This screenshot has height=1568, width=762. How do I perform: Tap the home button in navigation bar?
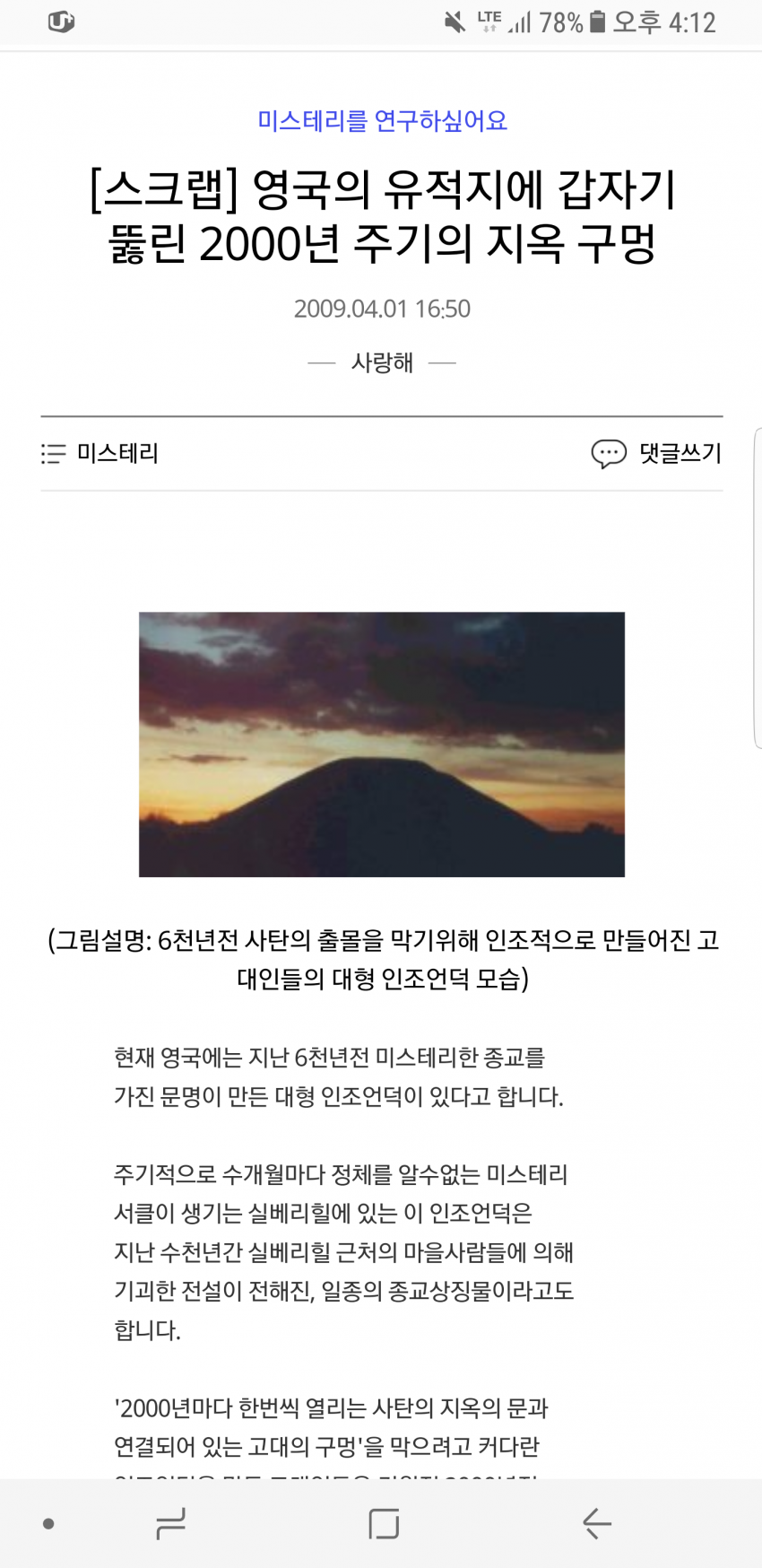[x=384, y=1523]
